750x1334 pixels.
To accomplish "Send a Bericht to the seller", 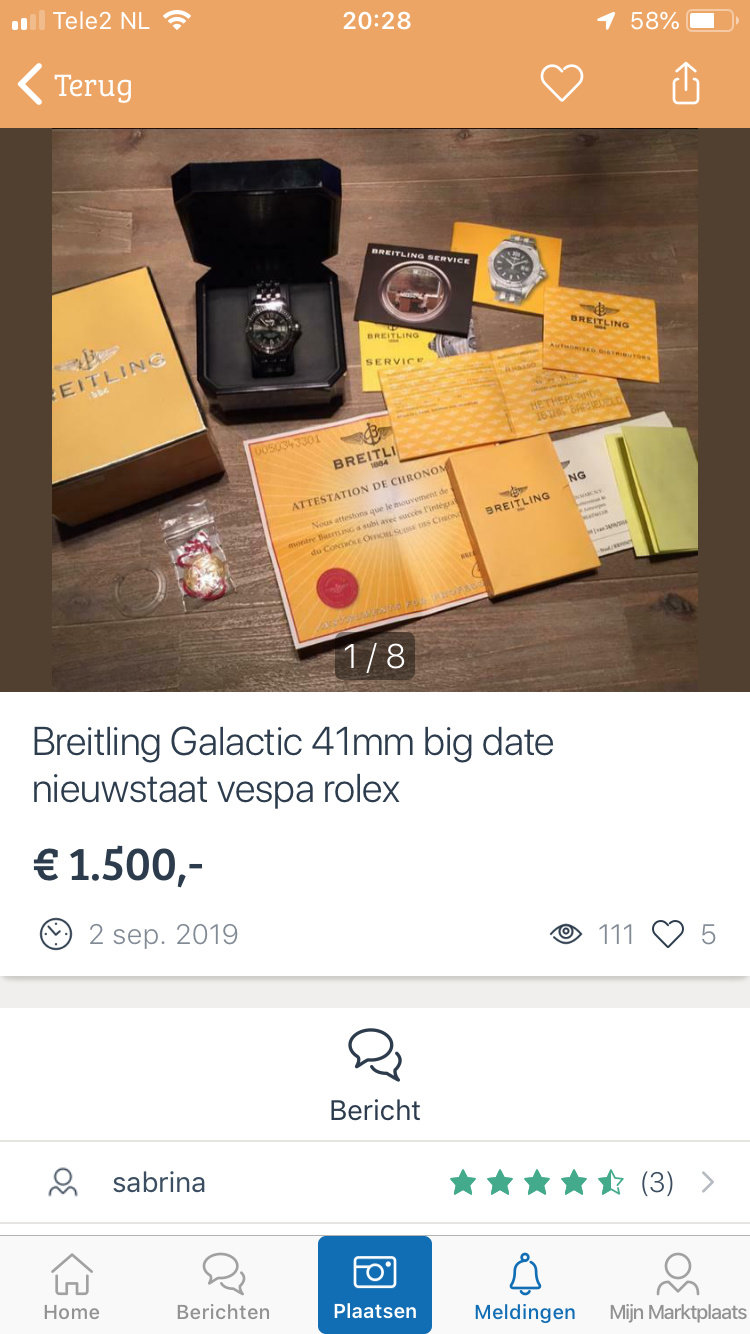I will point(375,1075).
